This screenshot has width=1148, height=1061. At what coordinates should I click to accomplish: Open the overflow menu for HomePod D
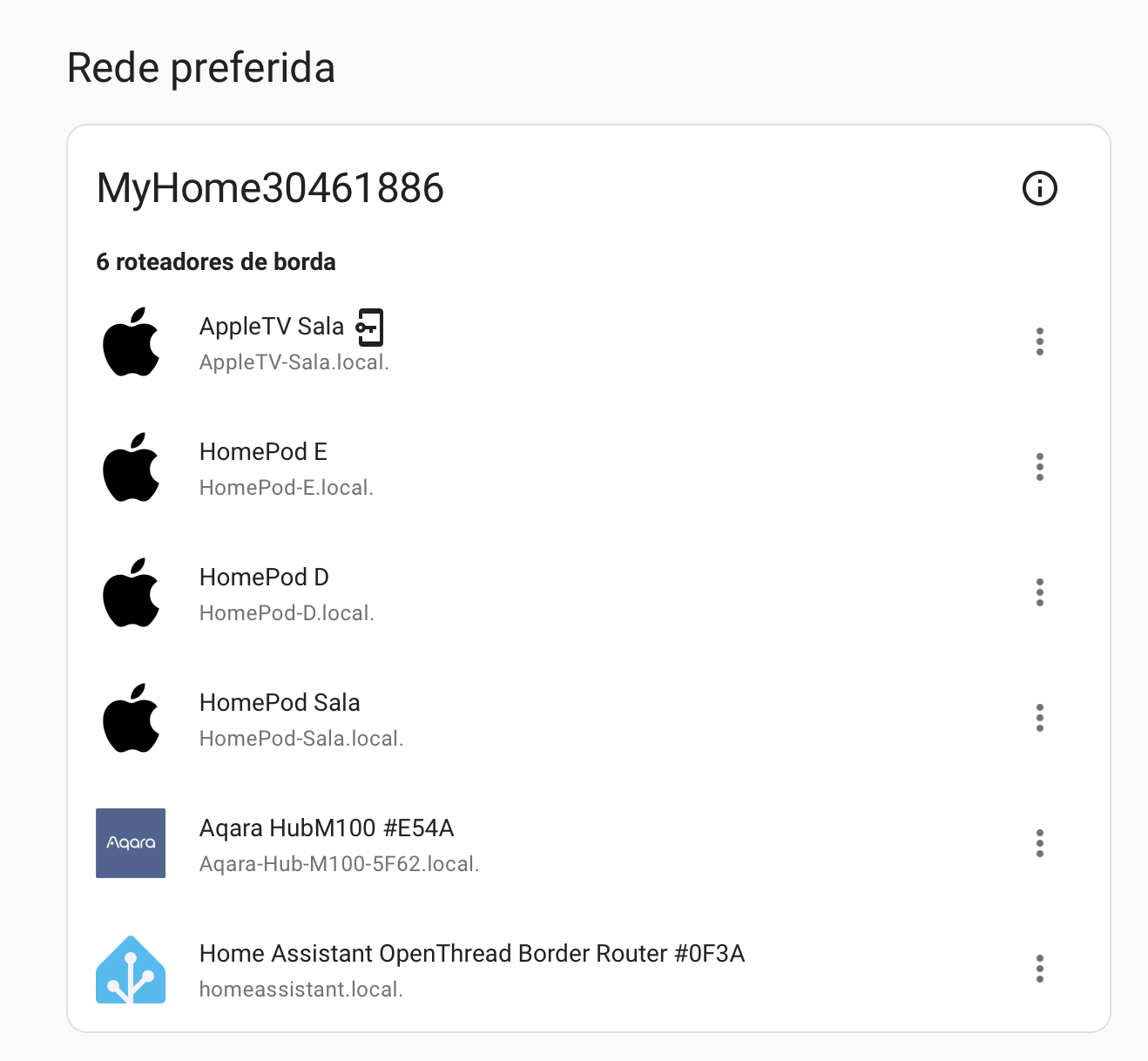pyautogui.click(x=1039, y=592)
